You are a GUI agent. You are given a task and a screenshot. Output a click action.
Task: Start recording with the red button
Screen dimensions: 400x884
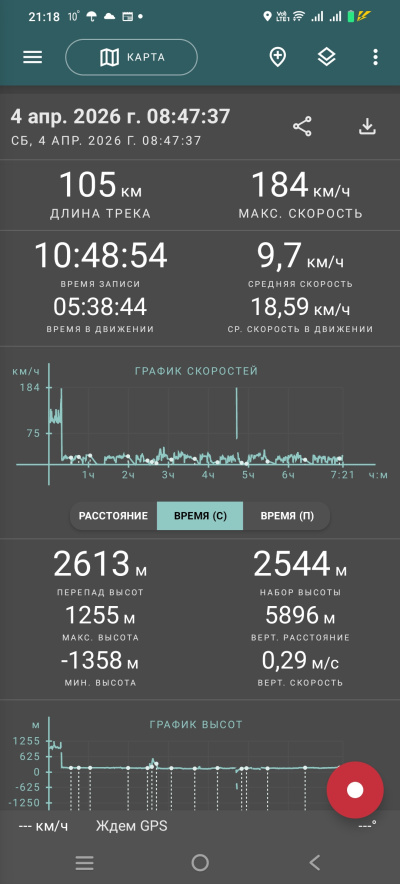pyautogui.click(x=355, y=790)
